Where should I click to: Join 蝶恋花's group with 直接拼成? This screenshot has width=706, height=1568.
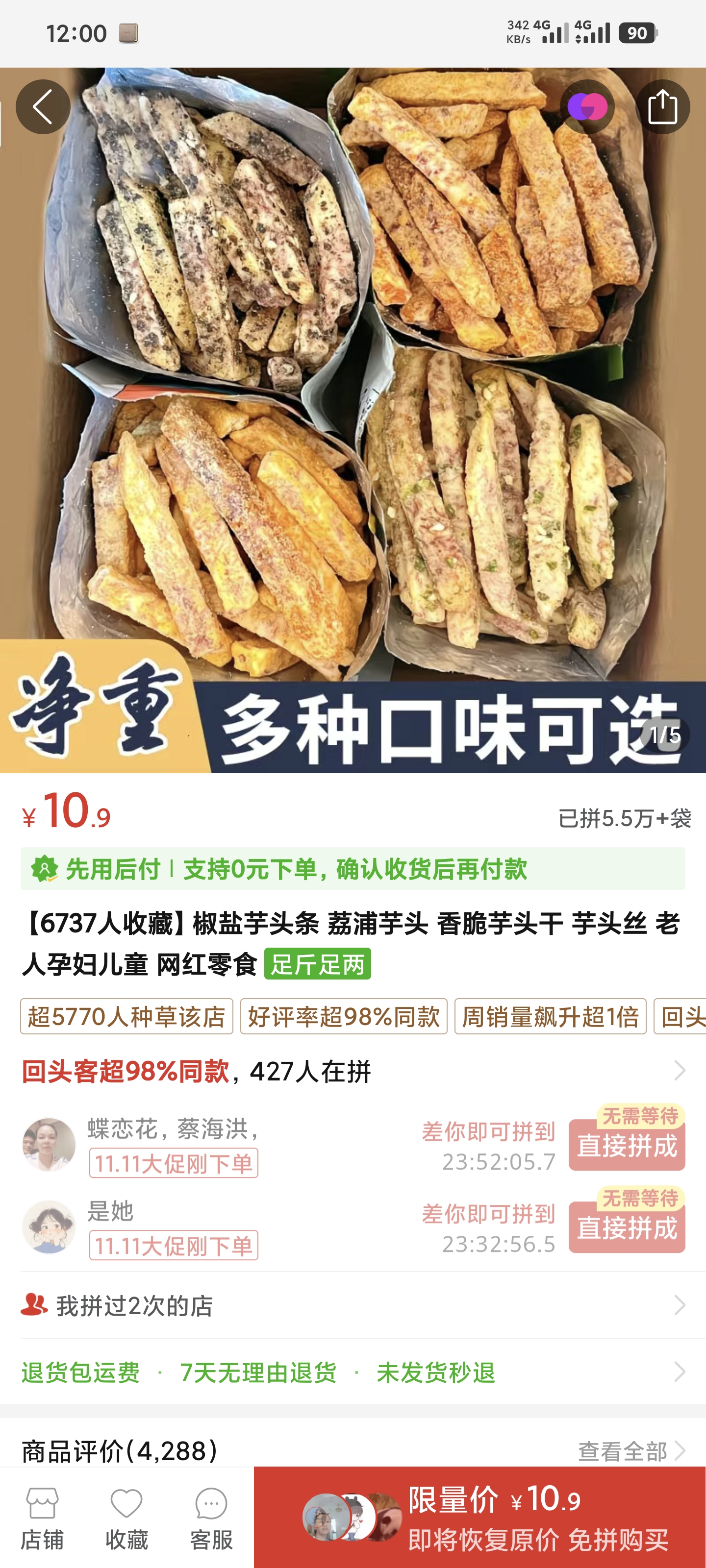click(626, 1145)
